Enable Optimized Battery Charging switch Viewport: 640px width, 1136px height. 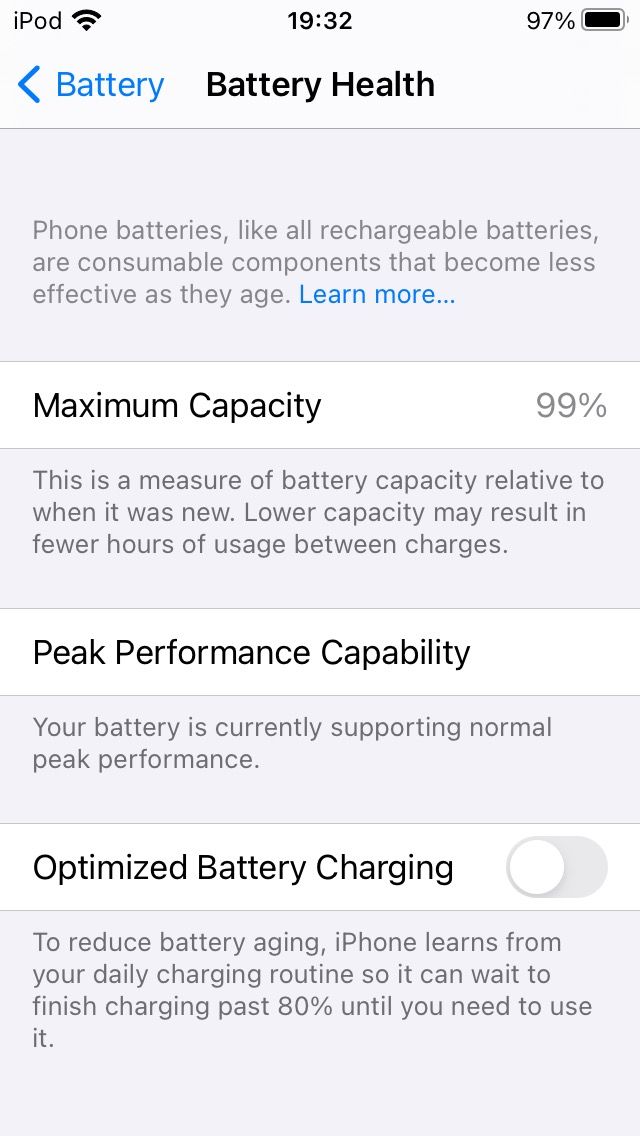[557, 866]
